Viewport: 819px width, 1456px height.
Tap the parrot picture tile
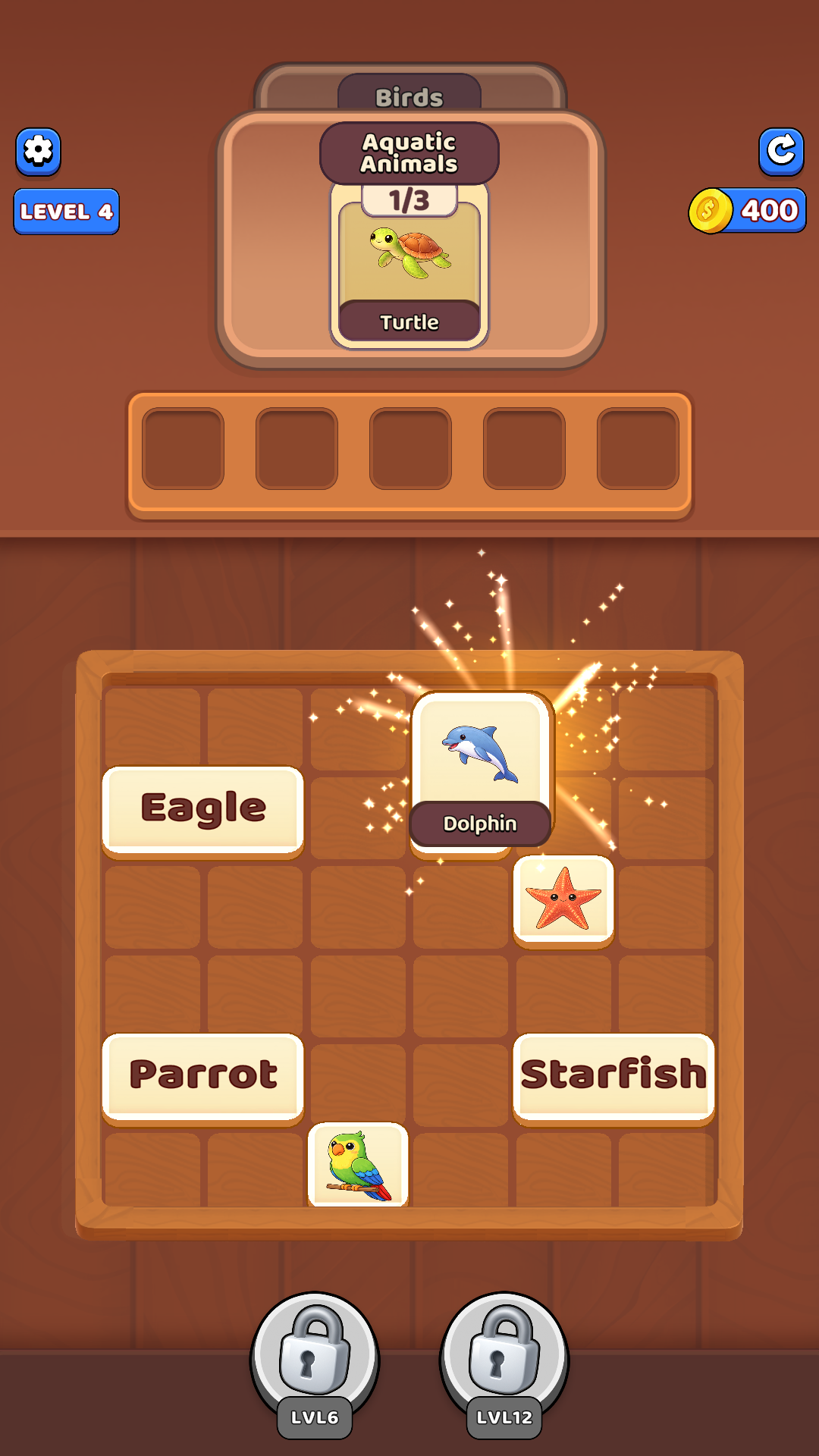click(x=359, y=1165)
